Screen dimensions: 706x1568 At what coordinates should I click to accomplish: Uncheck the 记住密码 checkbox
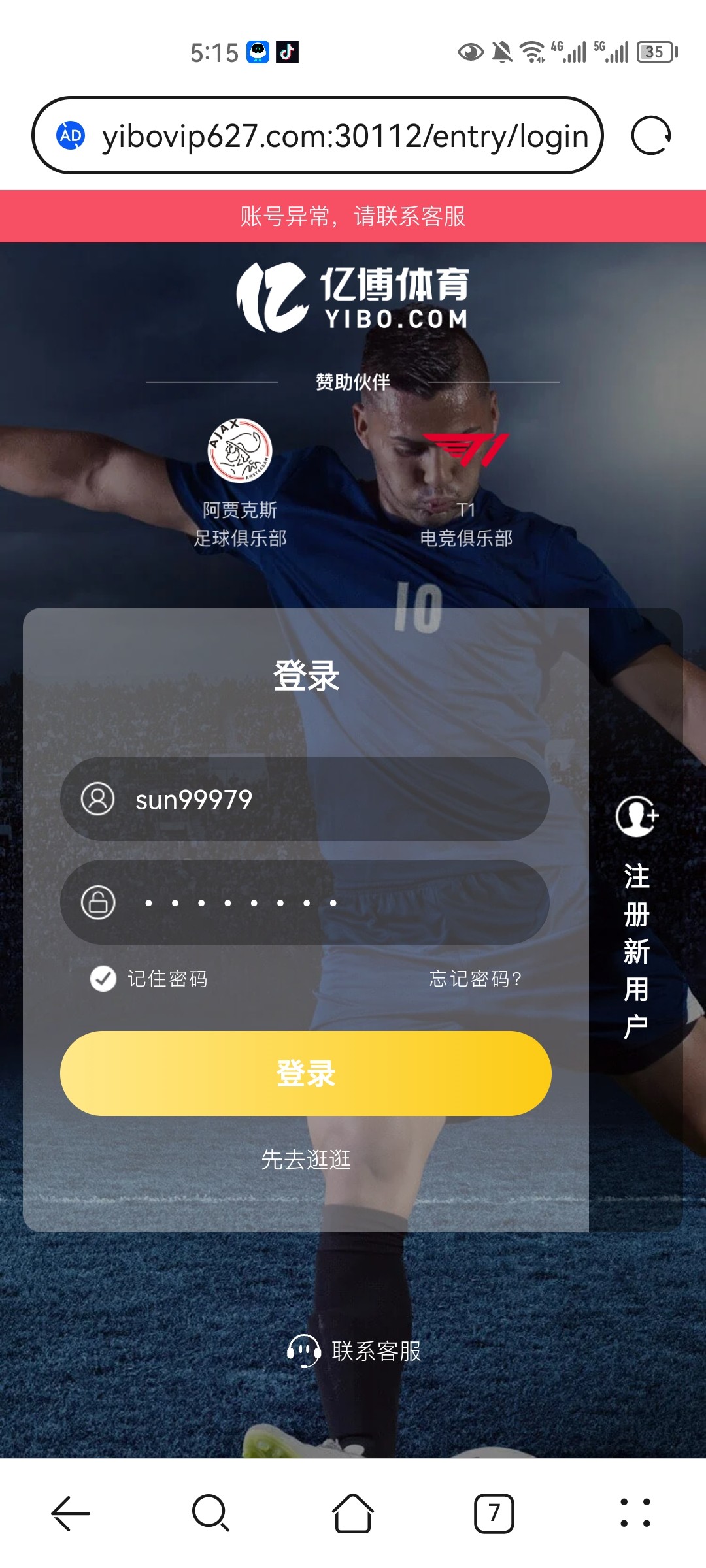[x=103, y=979]
